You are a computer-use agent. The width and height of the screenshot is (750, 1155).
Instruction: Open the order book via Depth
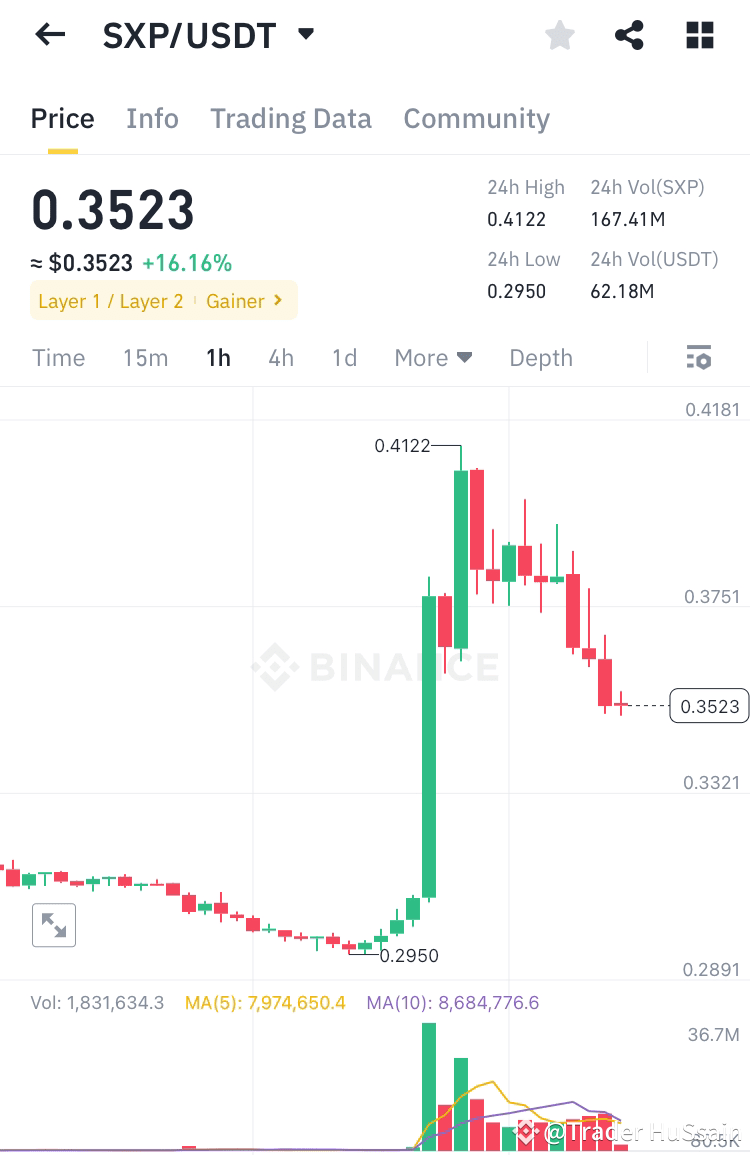pos(540,357)
